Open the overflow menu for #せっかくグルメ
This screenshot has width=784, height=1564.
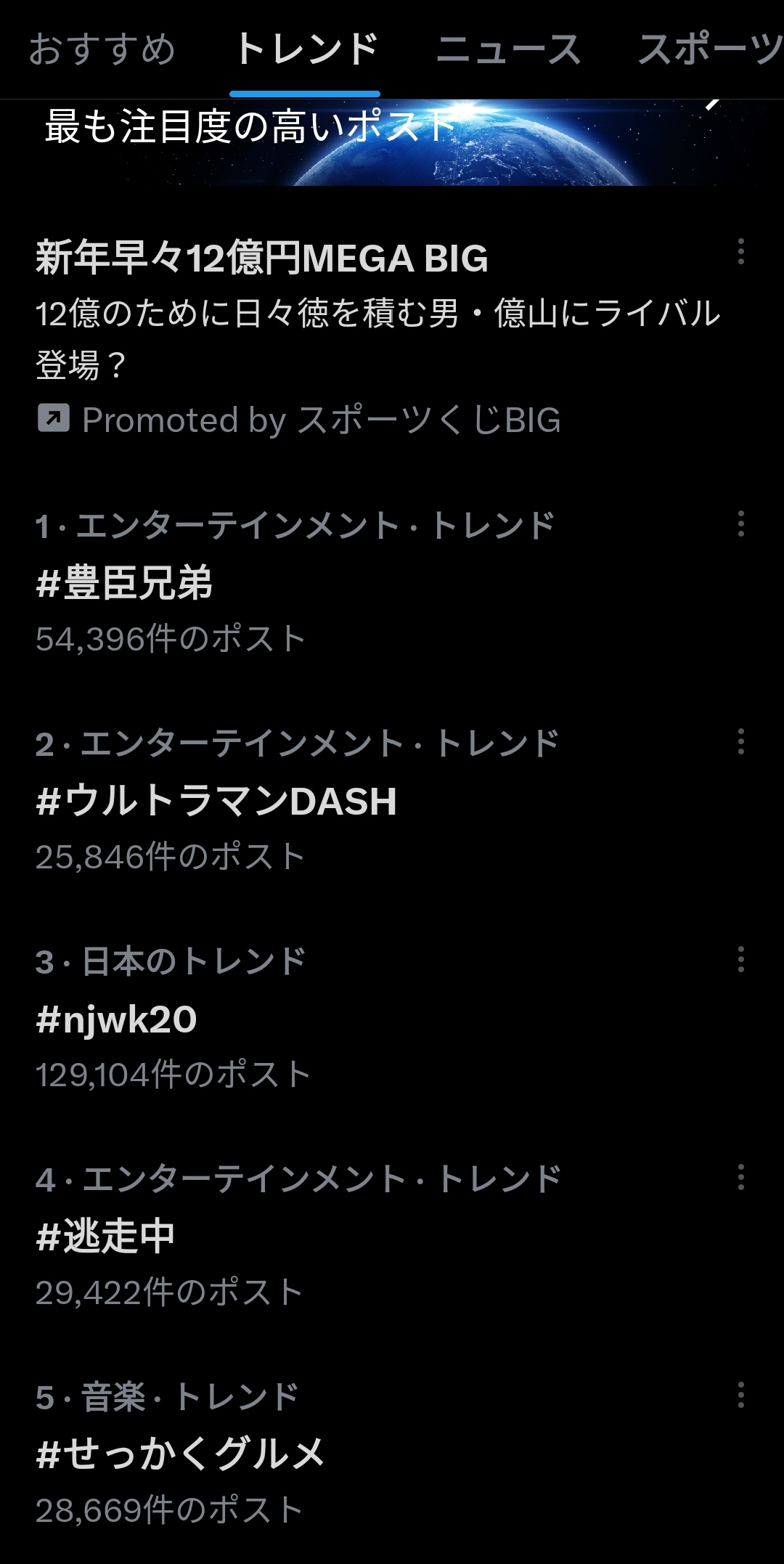point(740,1395)
